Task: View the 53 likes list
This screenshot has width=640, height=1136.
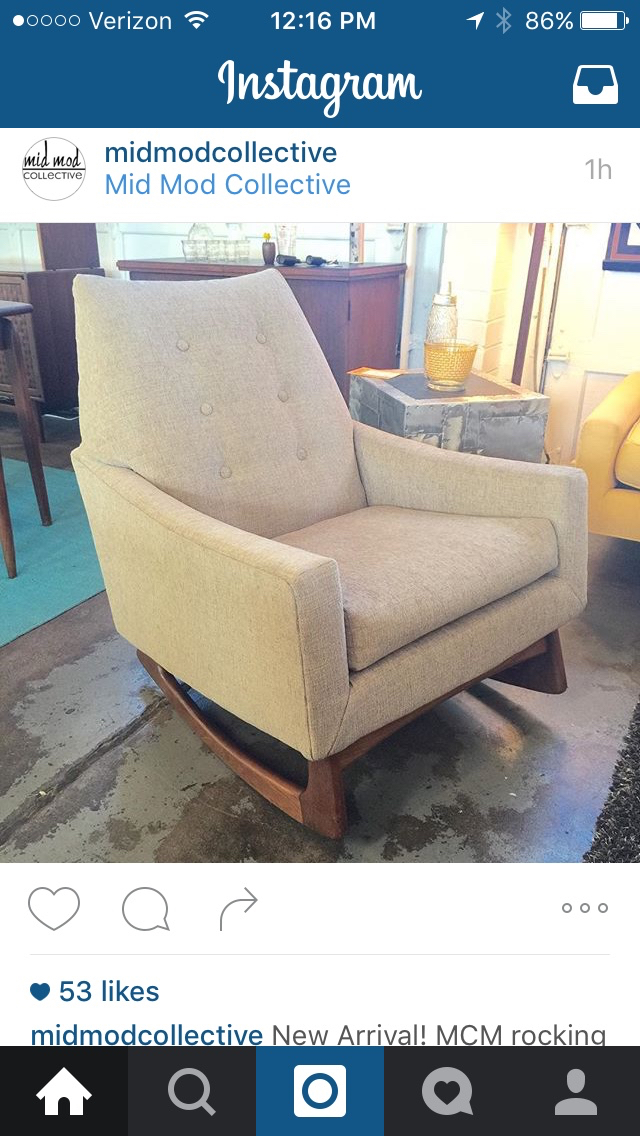Action: point(108,992)
